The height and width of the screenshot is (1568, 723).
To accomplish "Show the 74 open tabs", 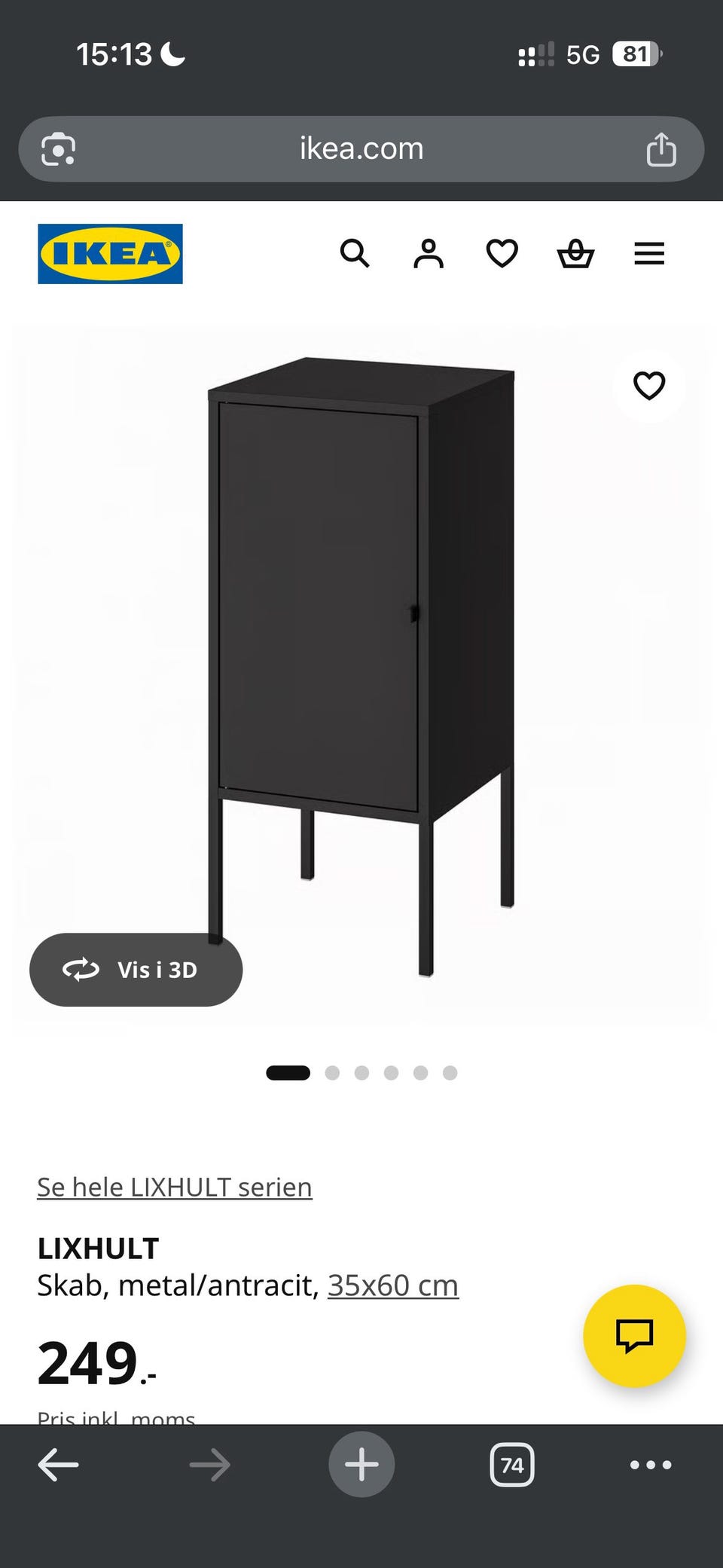I will click(x=512, y=1465).
